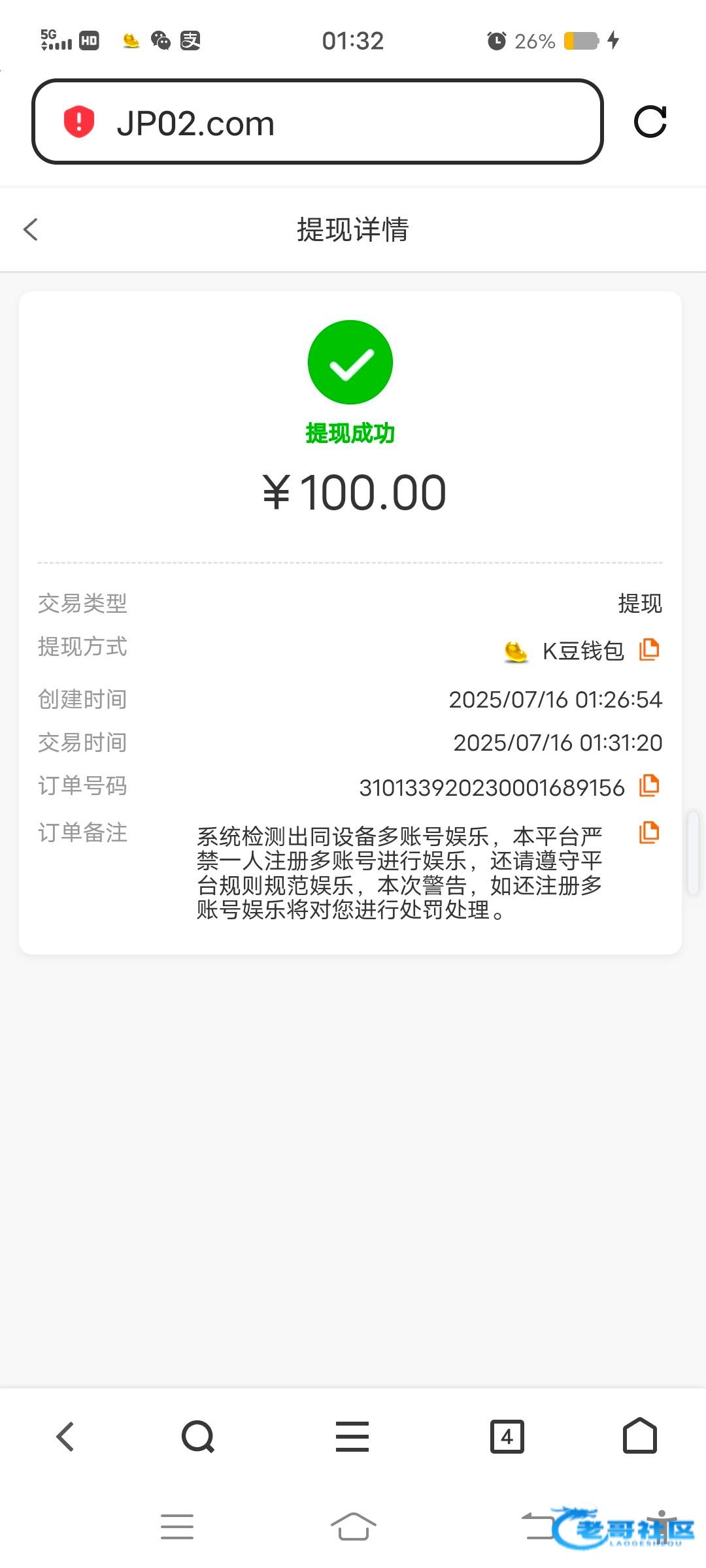Open the browser toolbar search
Image resolution: width=706 pixels, height=1568 pixels.
(197, 1437)
